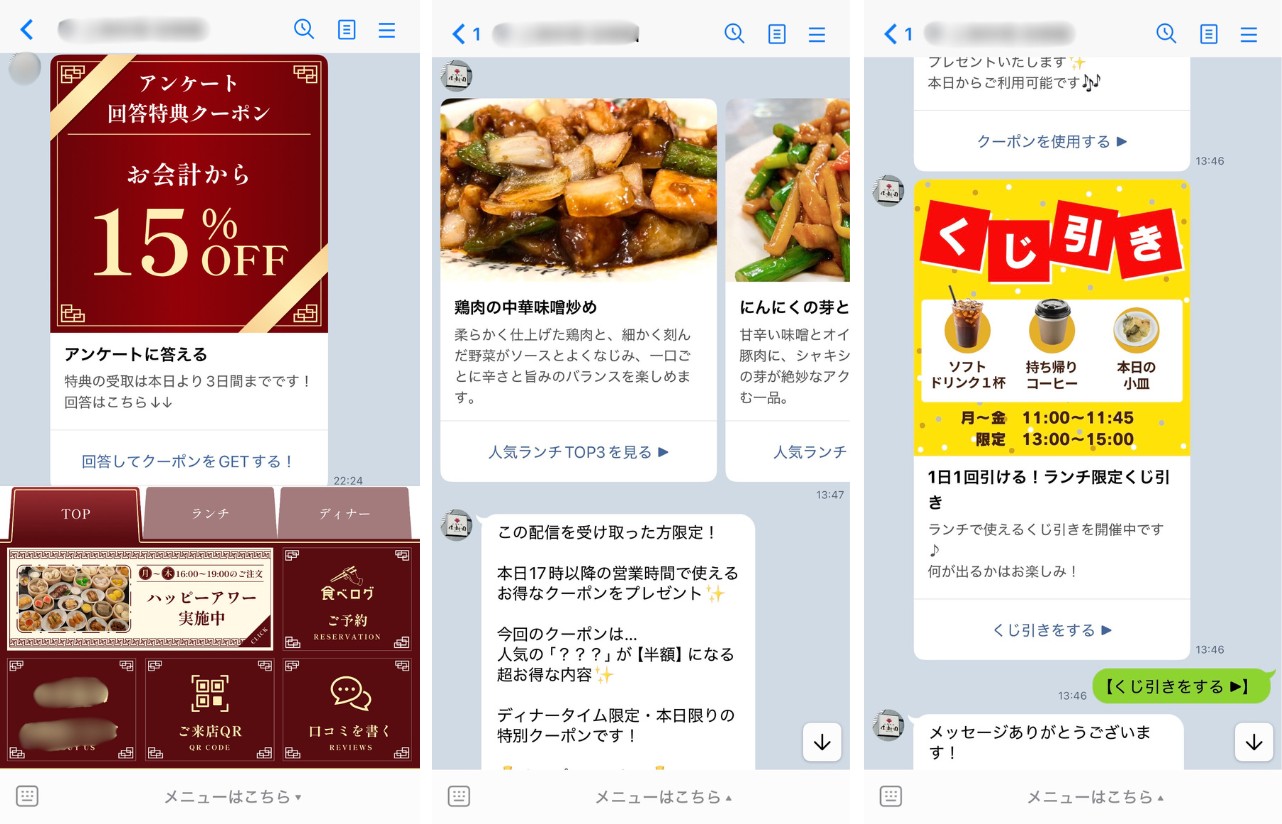Tap クーポンを使用する button
The width and height of the screenshot is (1282, 824).
1052,142
